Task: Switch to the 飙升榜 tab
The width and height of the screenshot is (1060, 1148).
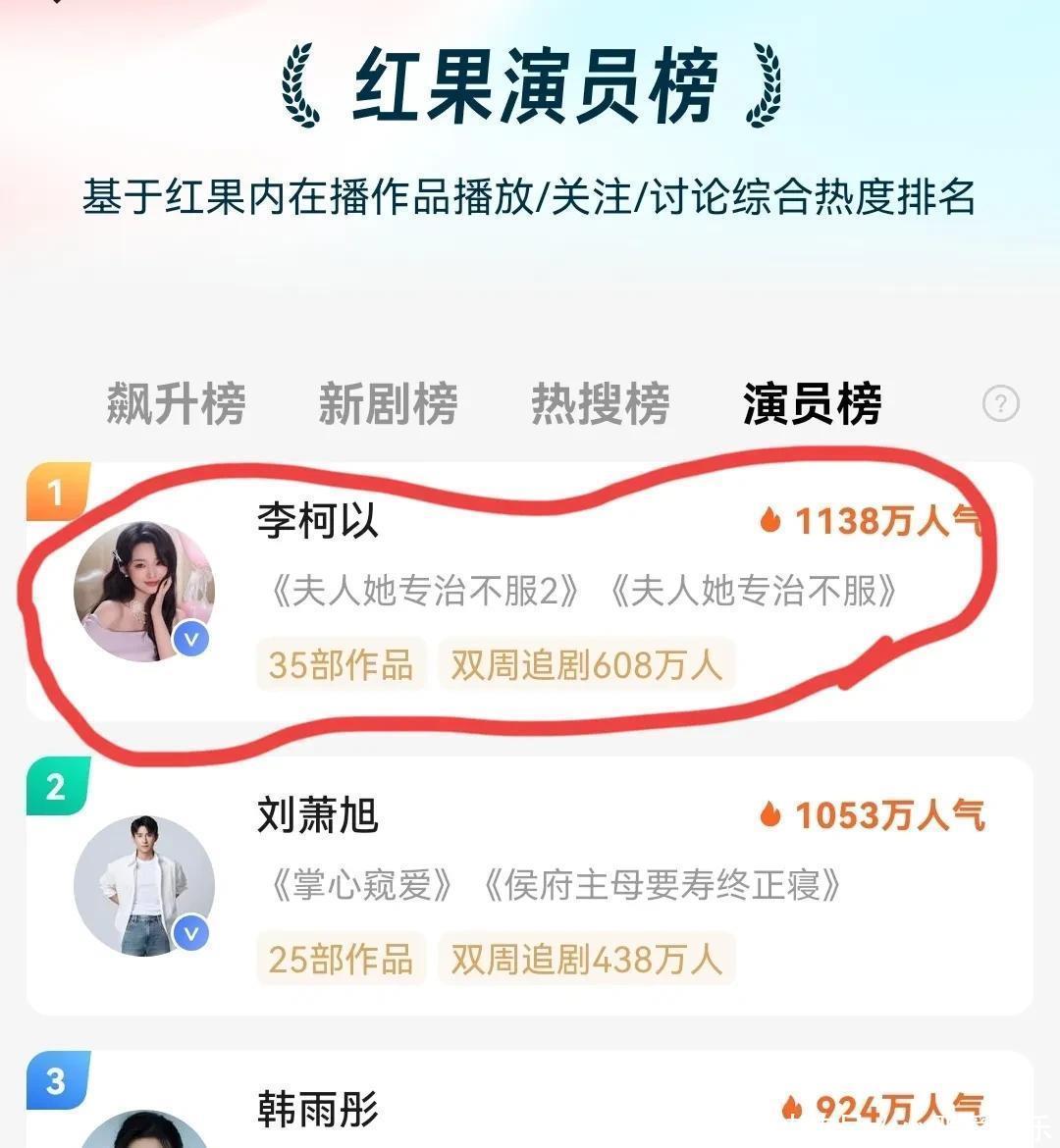Action: (176, 404)
